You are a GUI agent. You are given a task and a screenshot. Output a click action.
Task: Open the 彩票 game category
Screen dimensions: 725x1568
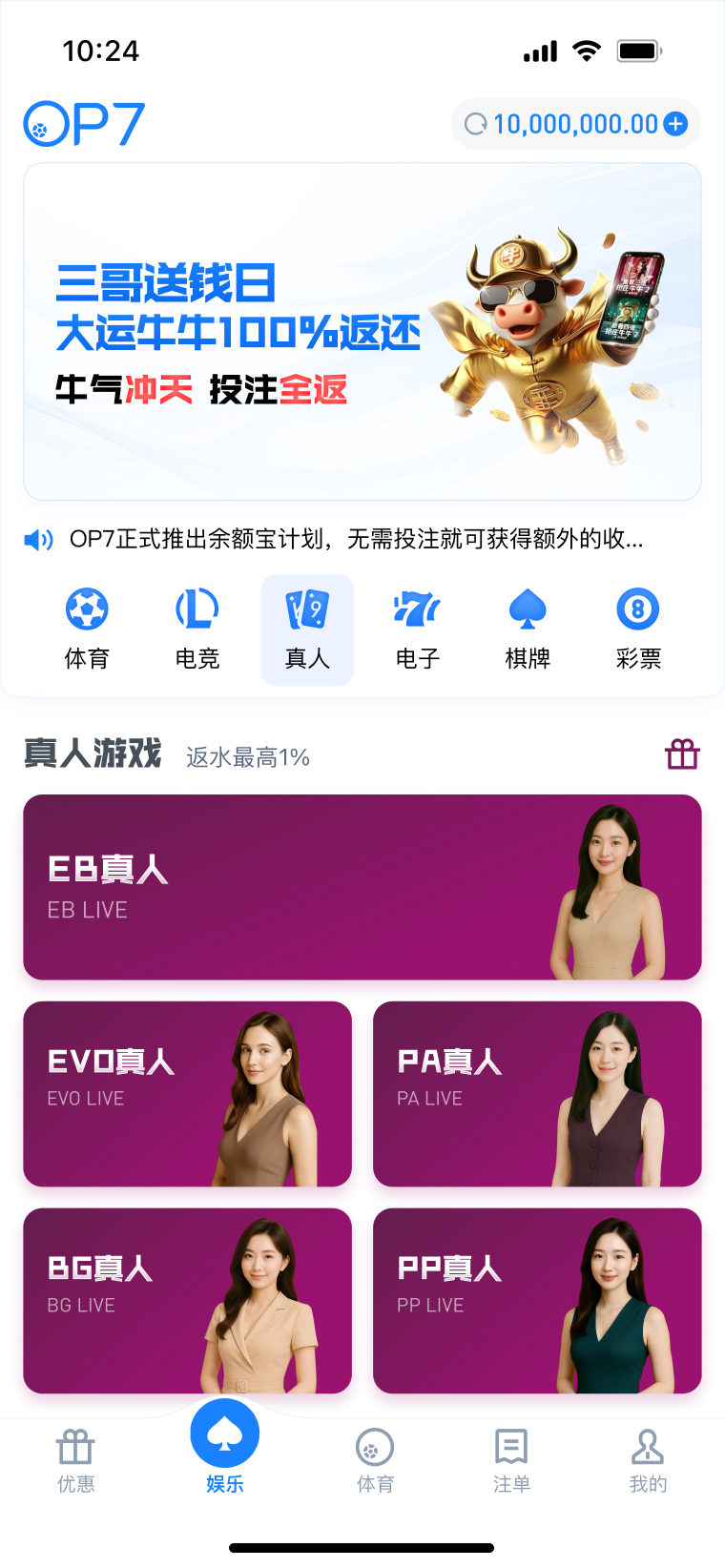click(x=638, y=629)
